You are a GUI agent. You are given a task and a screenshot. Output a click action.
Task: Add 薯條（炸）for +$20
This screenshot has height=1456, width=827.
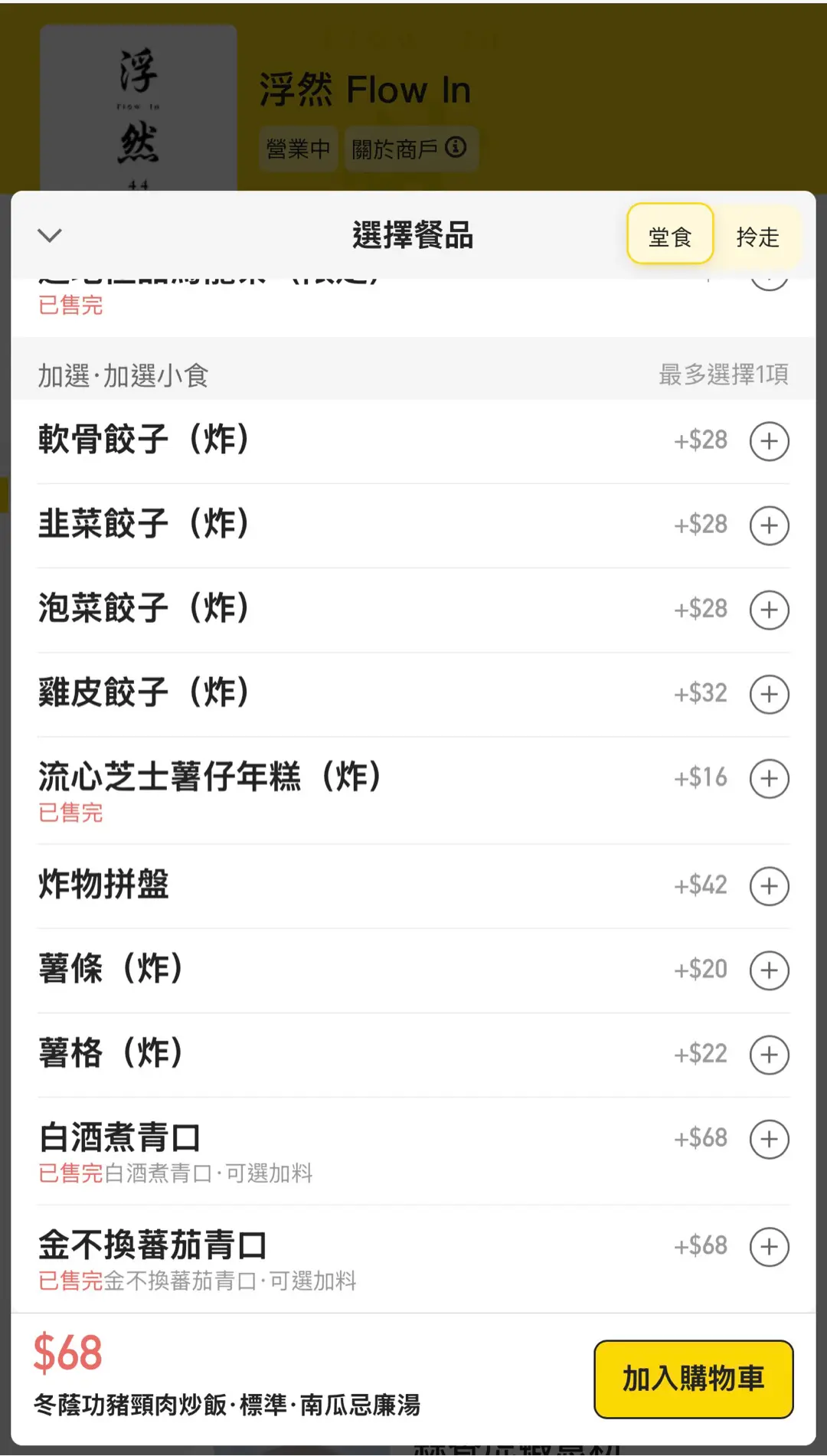pos(770,970)
